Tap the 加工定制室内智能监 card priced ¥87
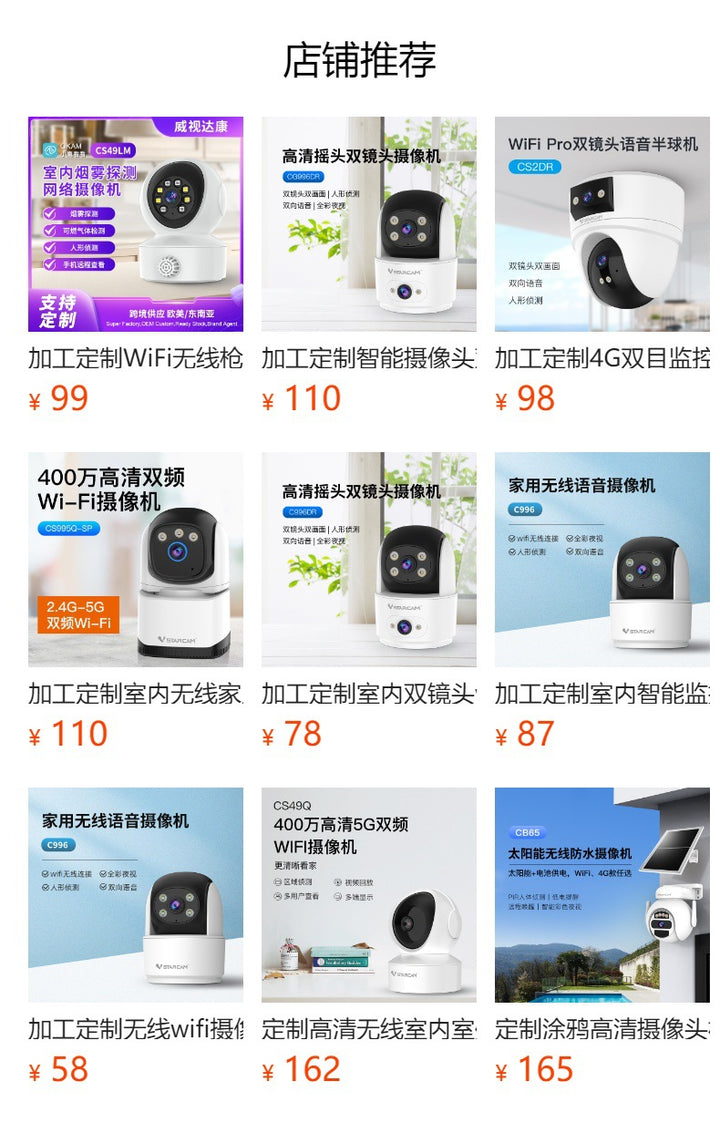 [x=602, y=559]
